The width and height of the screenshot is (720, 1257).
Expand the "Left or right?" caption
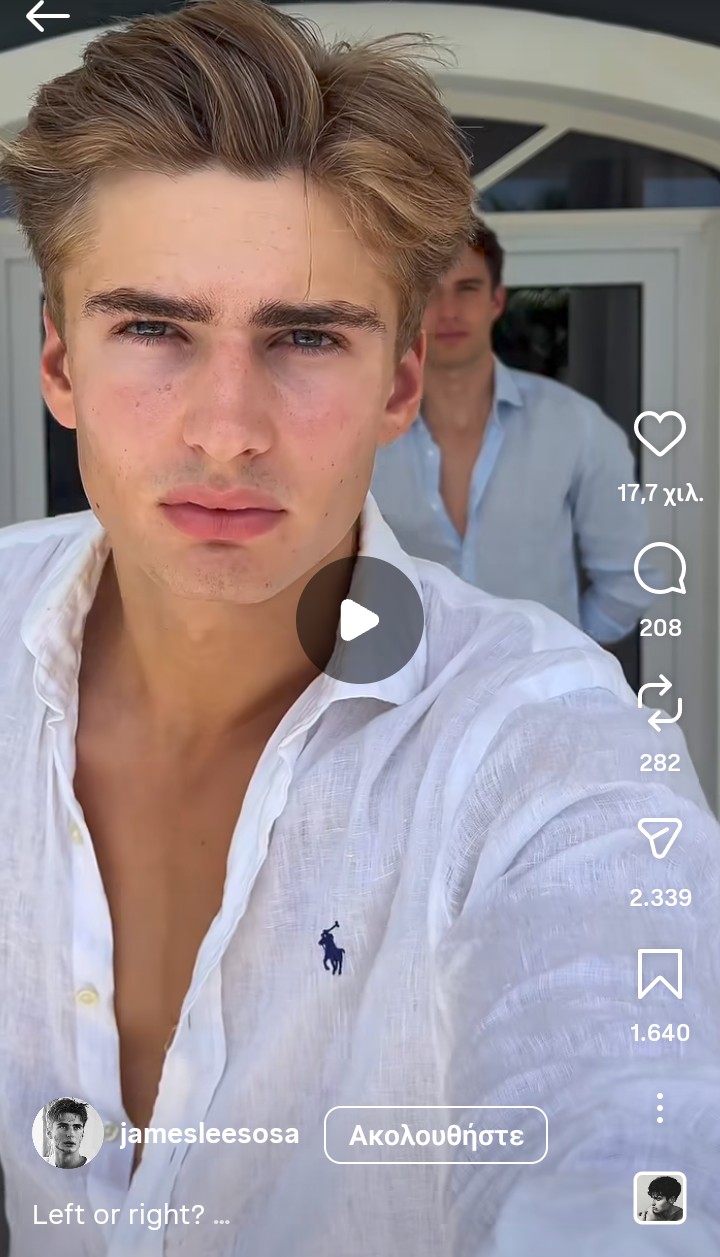(x=131, y=1215)
